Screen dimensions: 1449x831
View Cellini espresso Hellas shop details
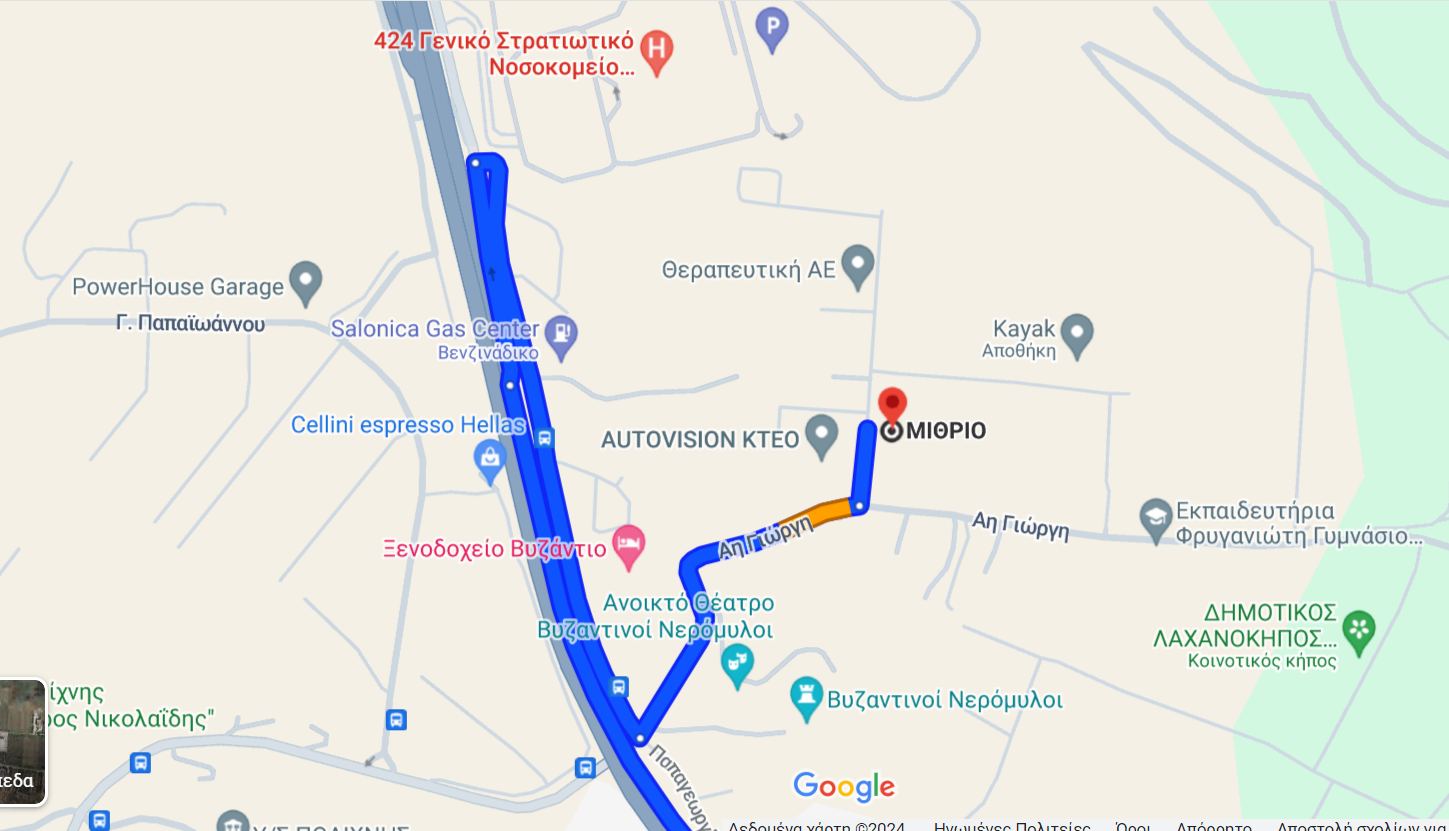tap(489, 461)
